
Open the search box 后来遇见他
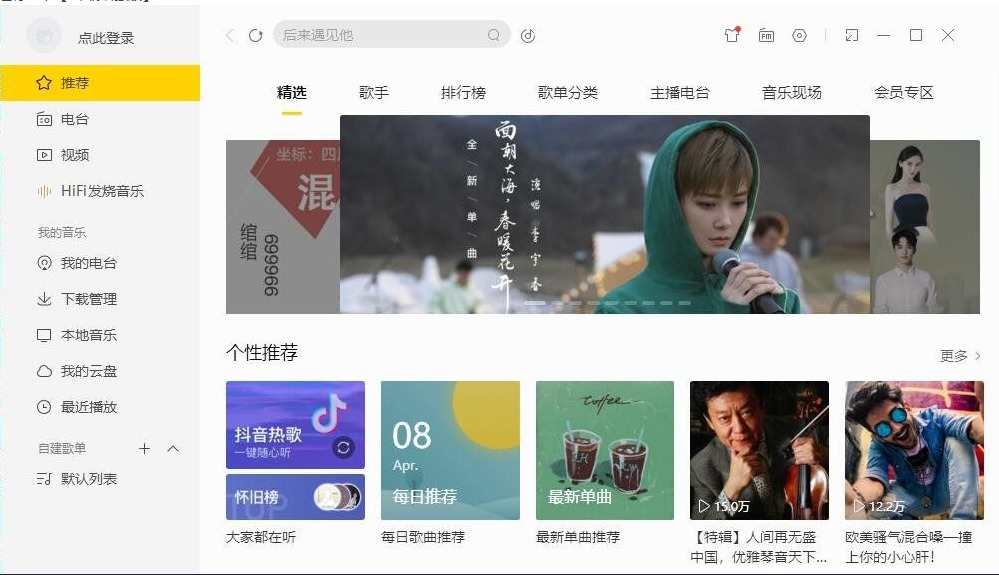click(380, 35)
